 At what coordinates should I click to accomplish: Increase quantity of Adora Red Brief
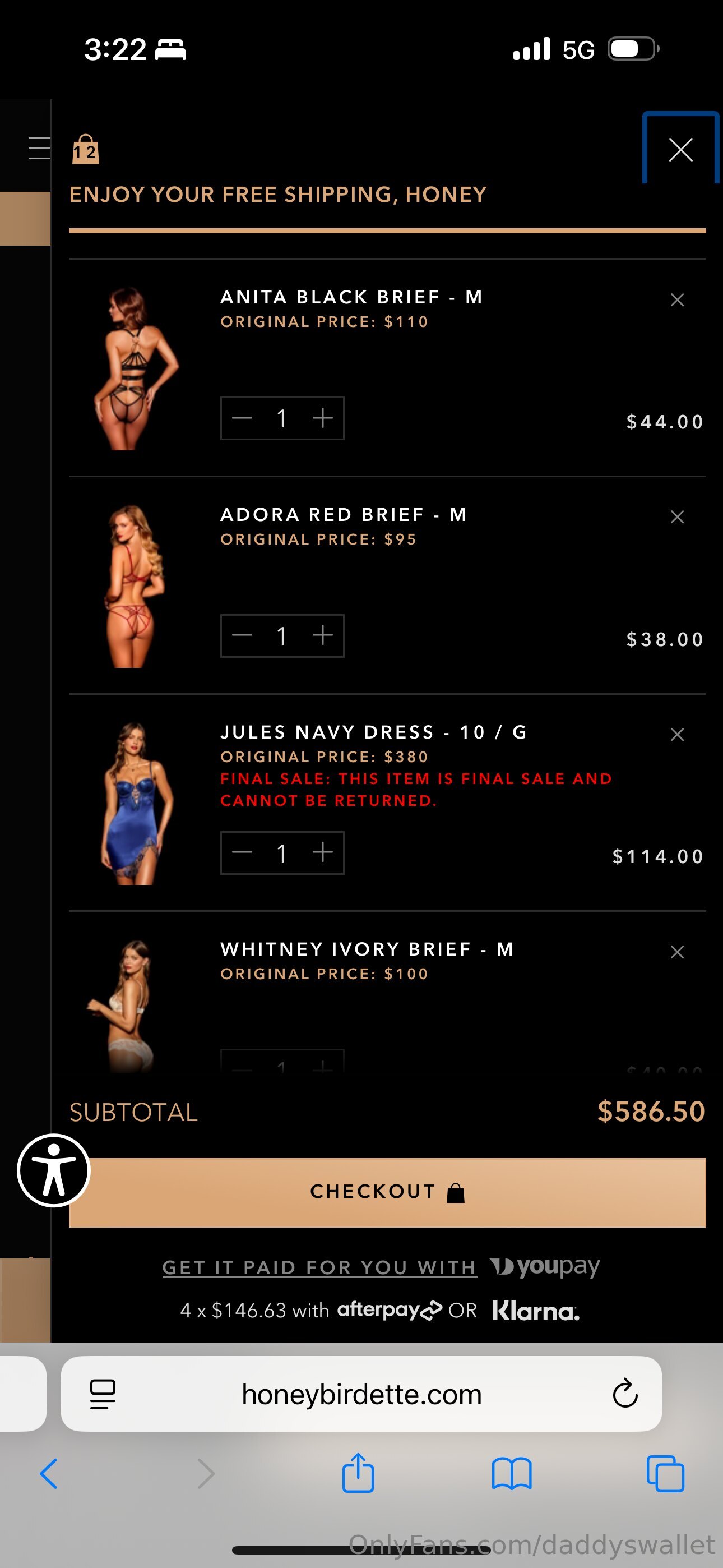[x=323, y=635]
